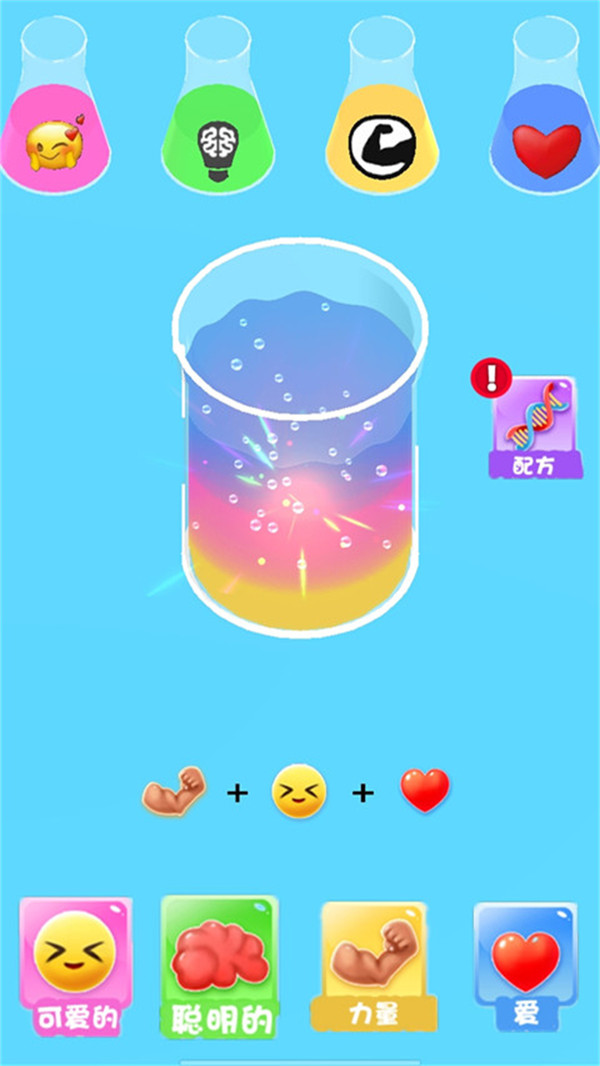Choose the blue flask with the red heart
This screenshot has height=1066, width=600.
pyautogui.click(x=546, y=130)
